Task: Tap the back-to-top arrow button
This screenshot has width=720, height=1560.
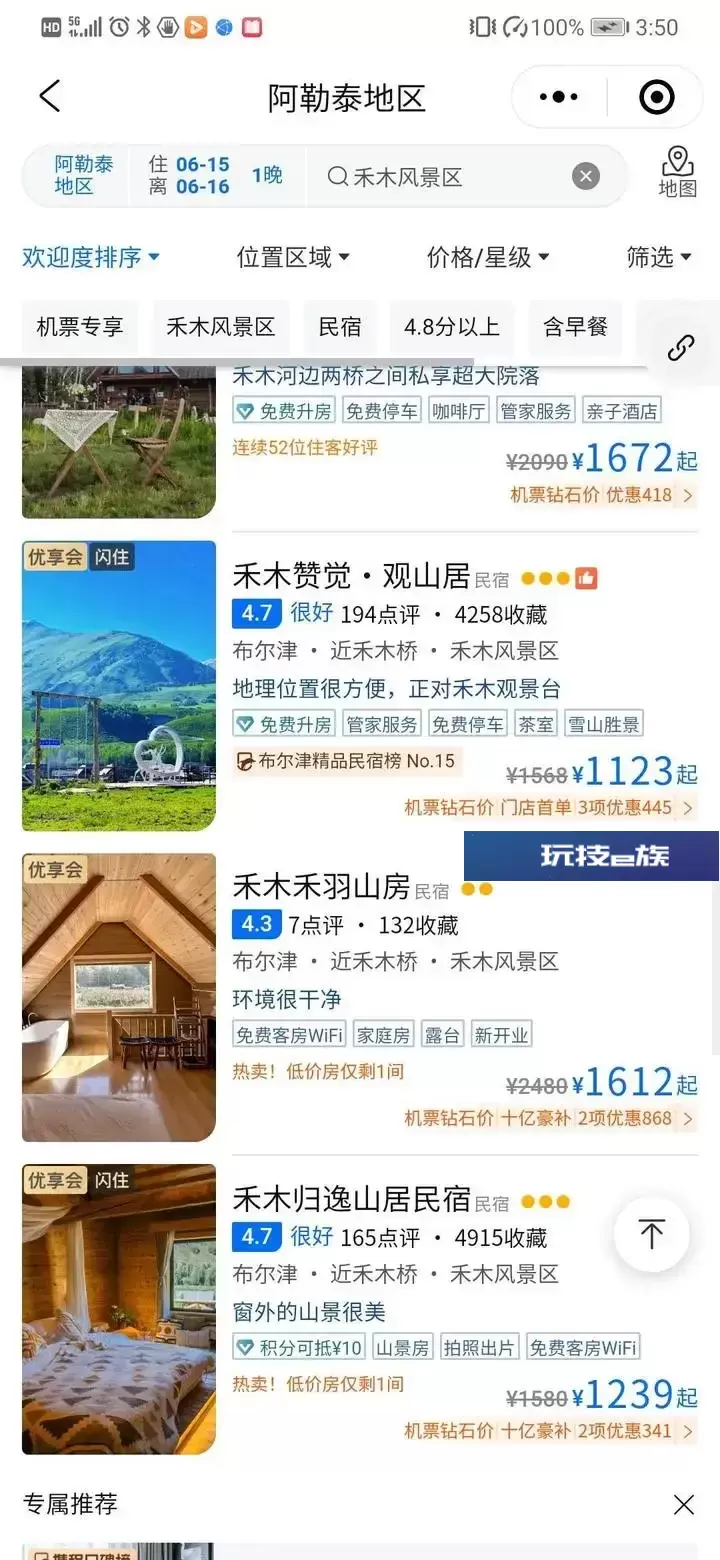Action: 652,1234
